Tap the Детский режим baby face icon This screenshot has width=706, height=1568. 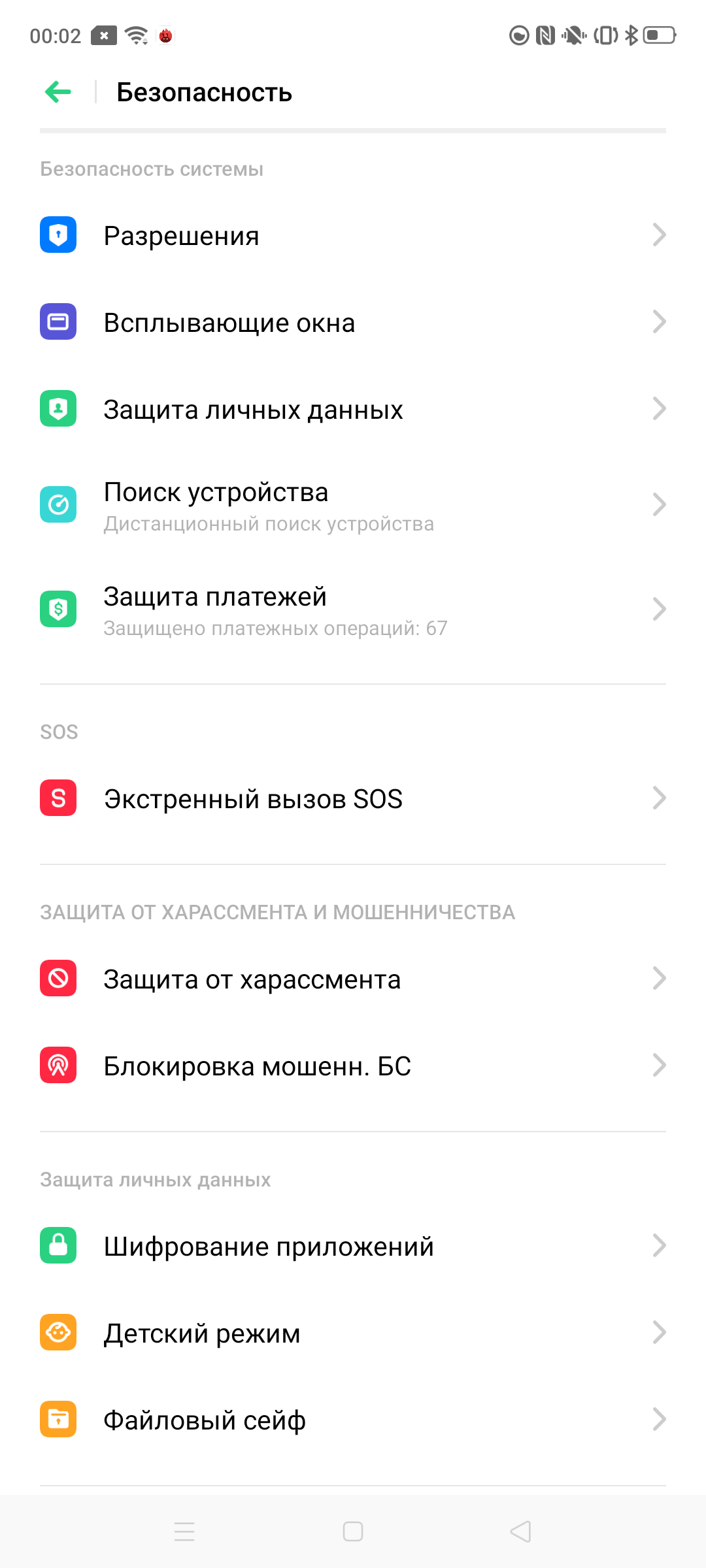(x=58, y=1332)
